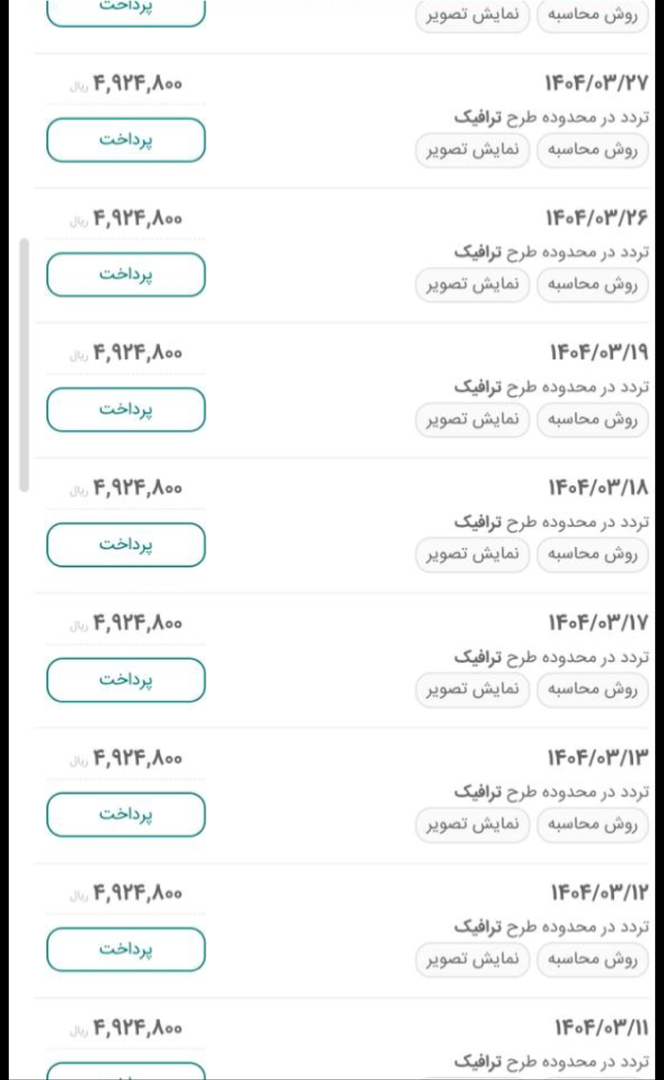Tap پرداخت for the 1404/03/27 charge

[126, 140]
